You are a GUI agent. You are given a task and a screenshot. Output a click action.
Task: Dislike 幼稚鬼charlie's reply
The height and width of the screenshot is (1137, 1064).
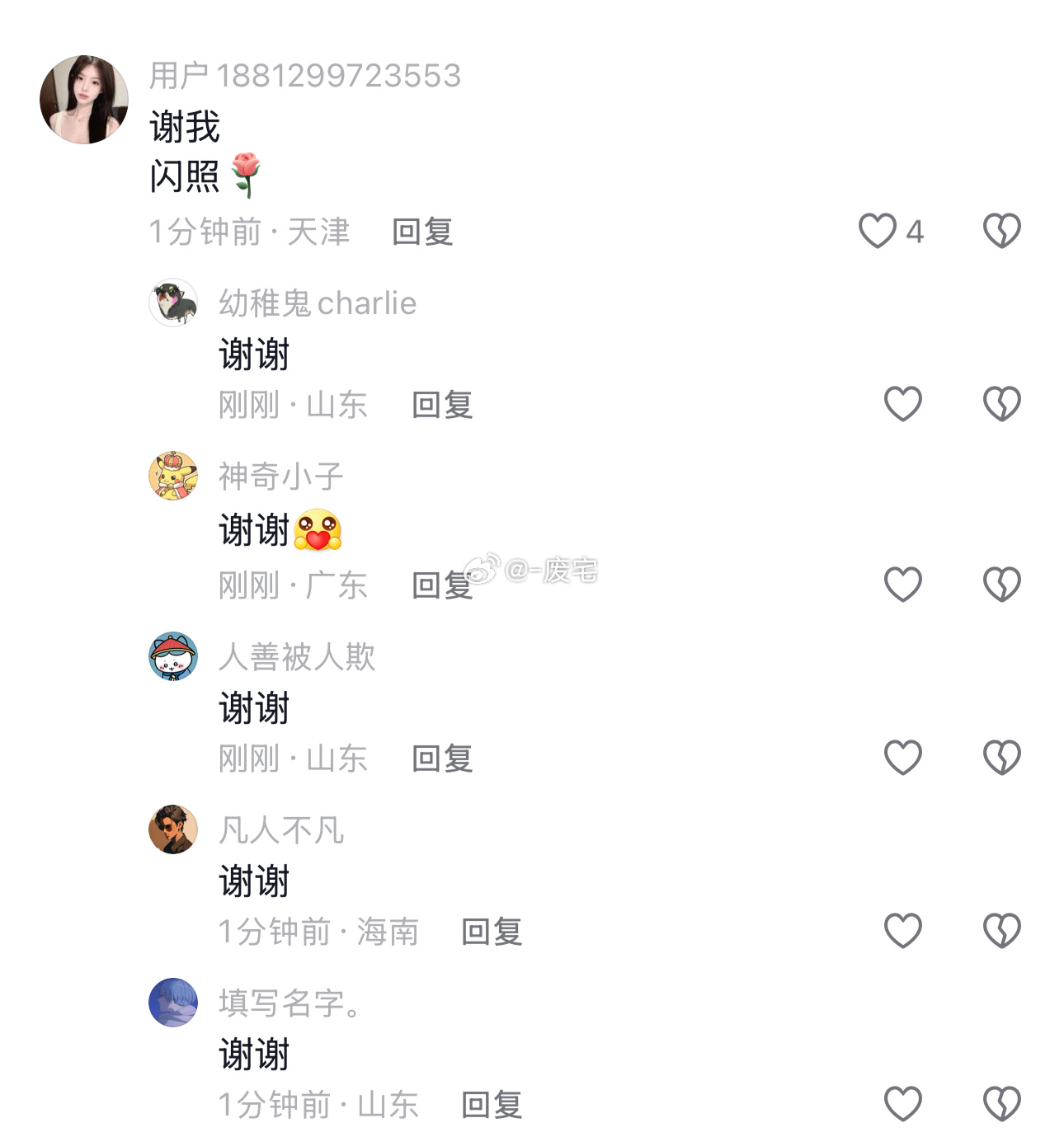pos(1001,404)
